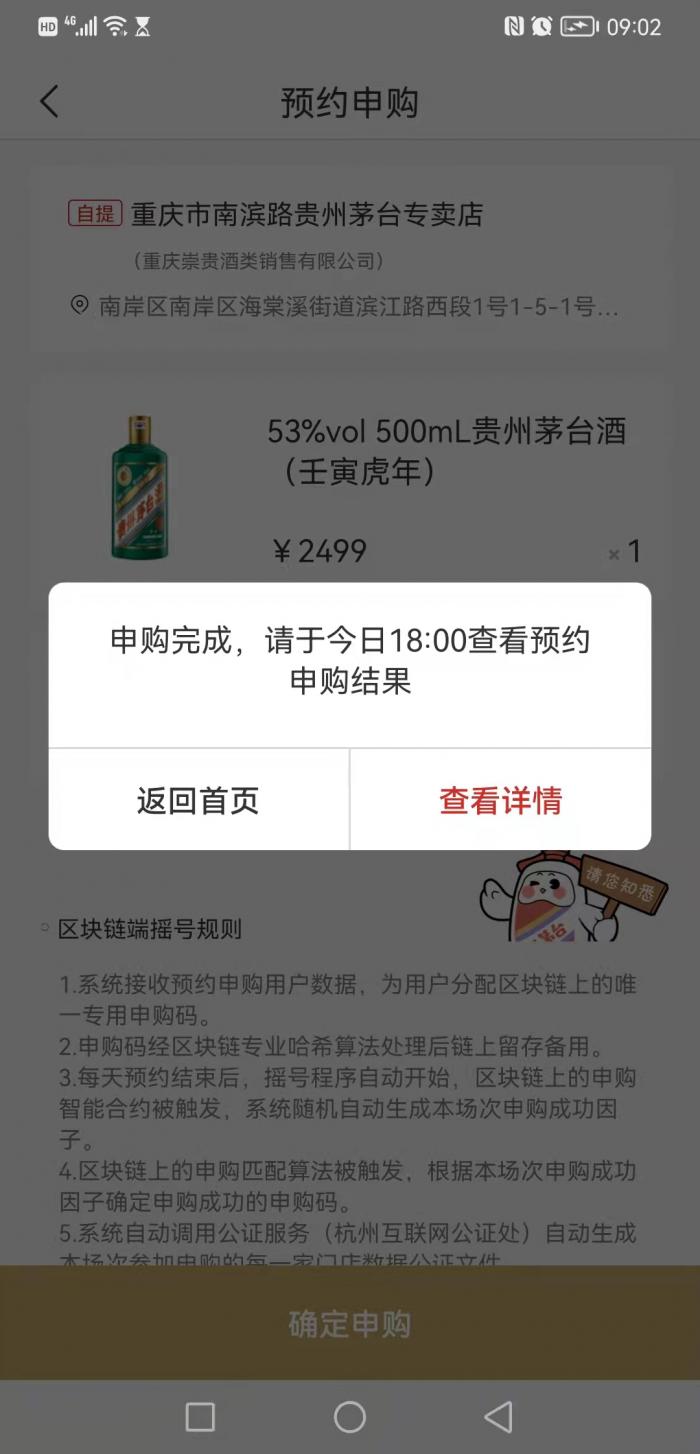Tap 返回首页 in the dialog

(x=198, y=800)
